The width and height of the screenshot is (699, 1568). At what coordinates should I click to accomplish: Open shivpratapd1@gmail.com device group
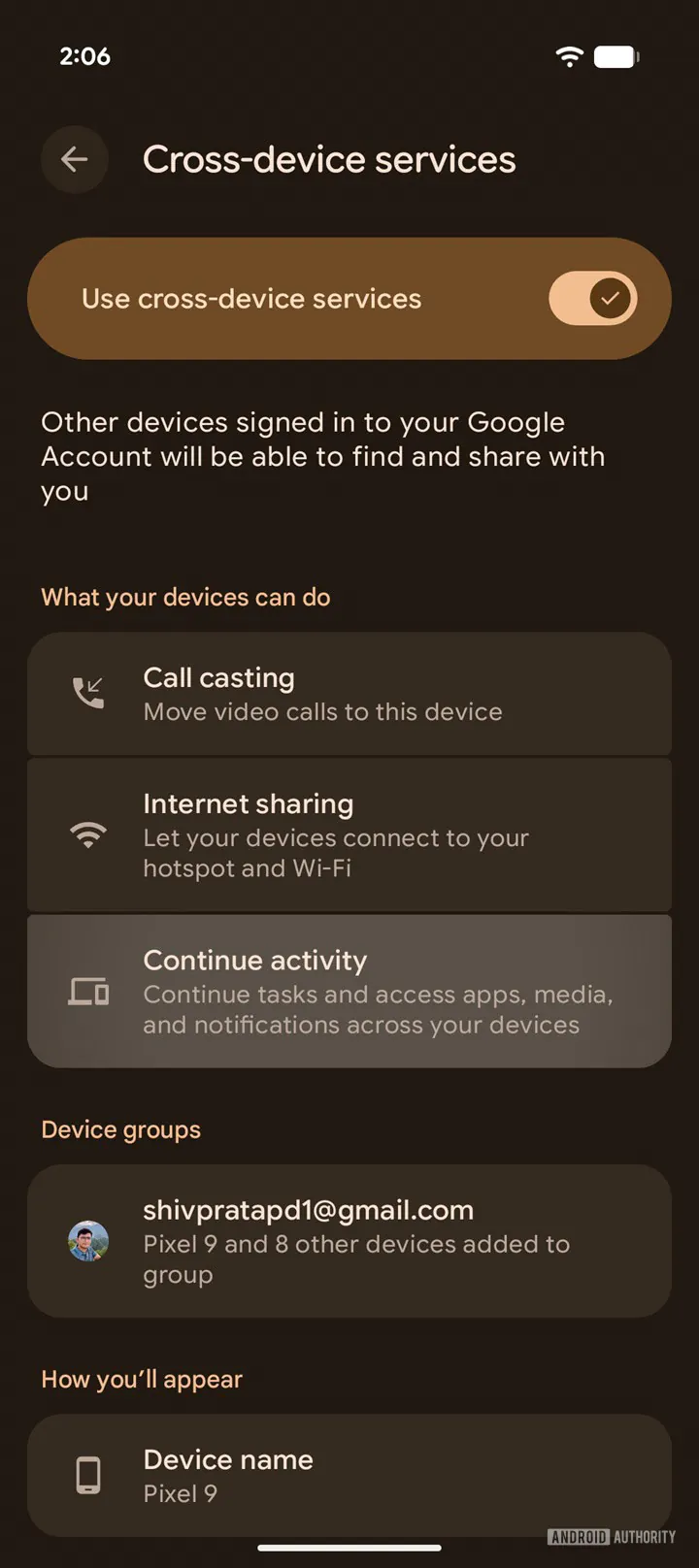(349, 1241)
